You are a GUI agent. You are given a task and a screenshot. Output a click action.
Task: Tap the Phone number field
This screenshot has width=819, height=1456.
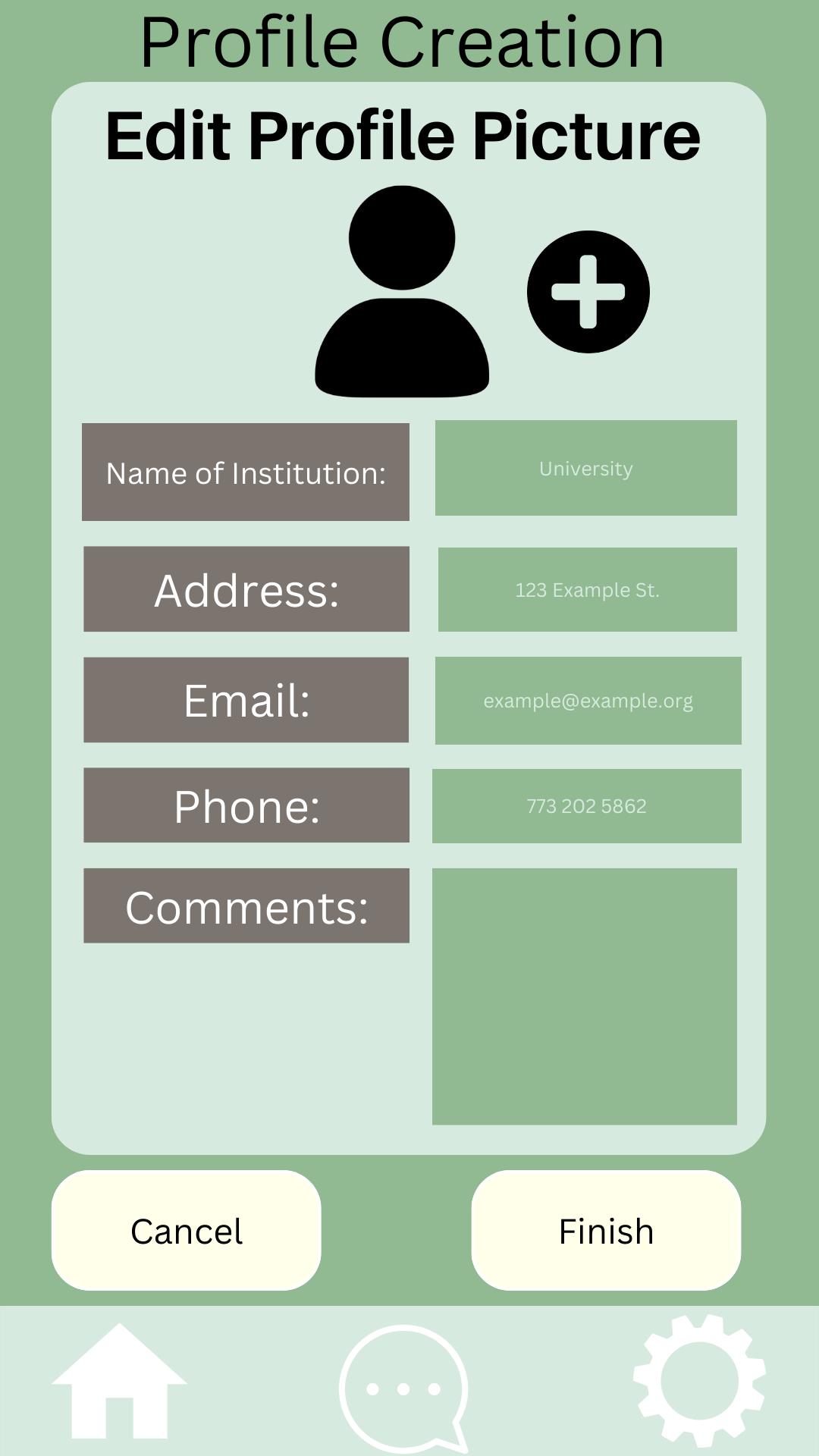(586, 805)
